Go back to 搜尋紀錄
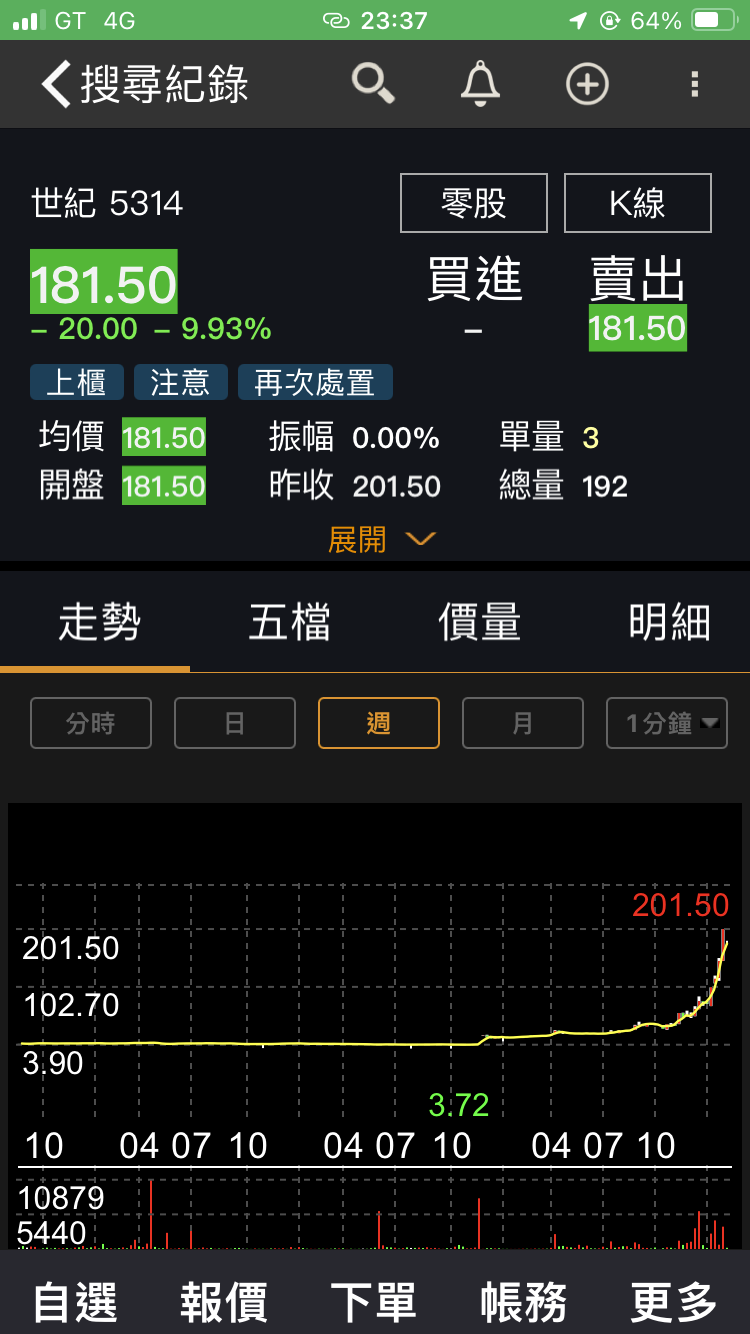Screen dimensions: 750x1334 point(144,84)
